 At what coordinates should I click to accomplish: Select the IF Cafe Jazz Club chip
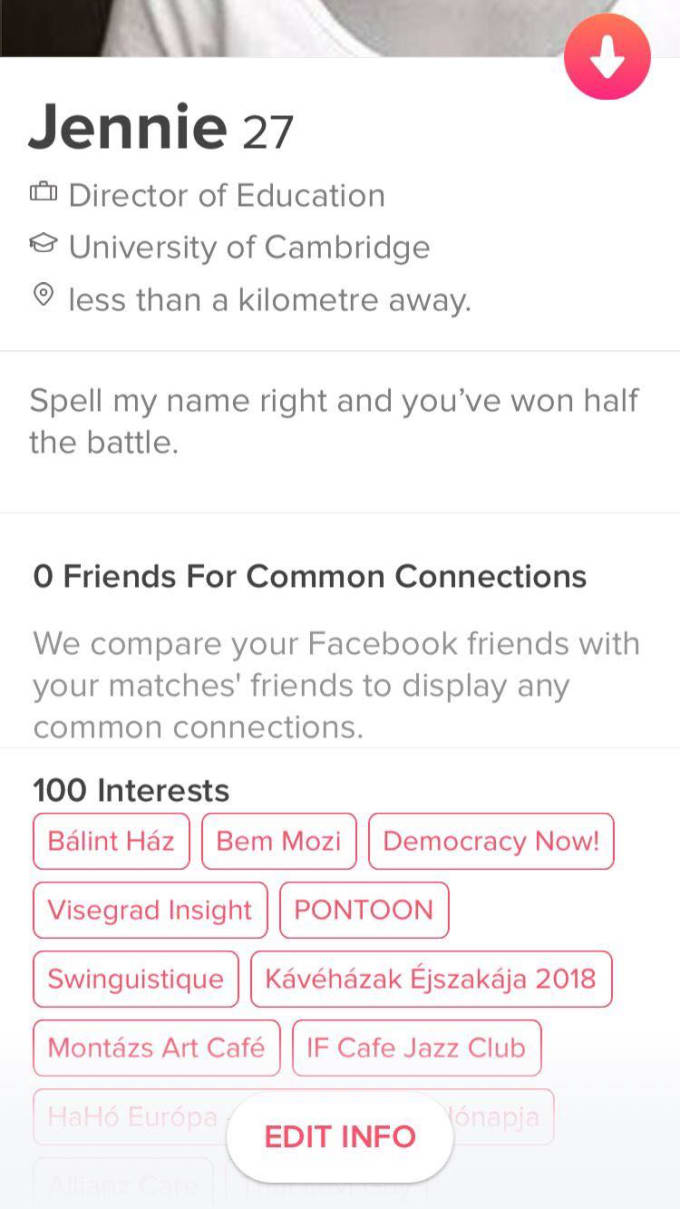tap(416, 1048)
